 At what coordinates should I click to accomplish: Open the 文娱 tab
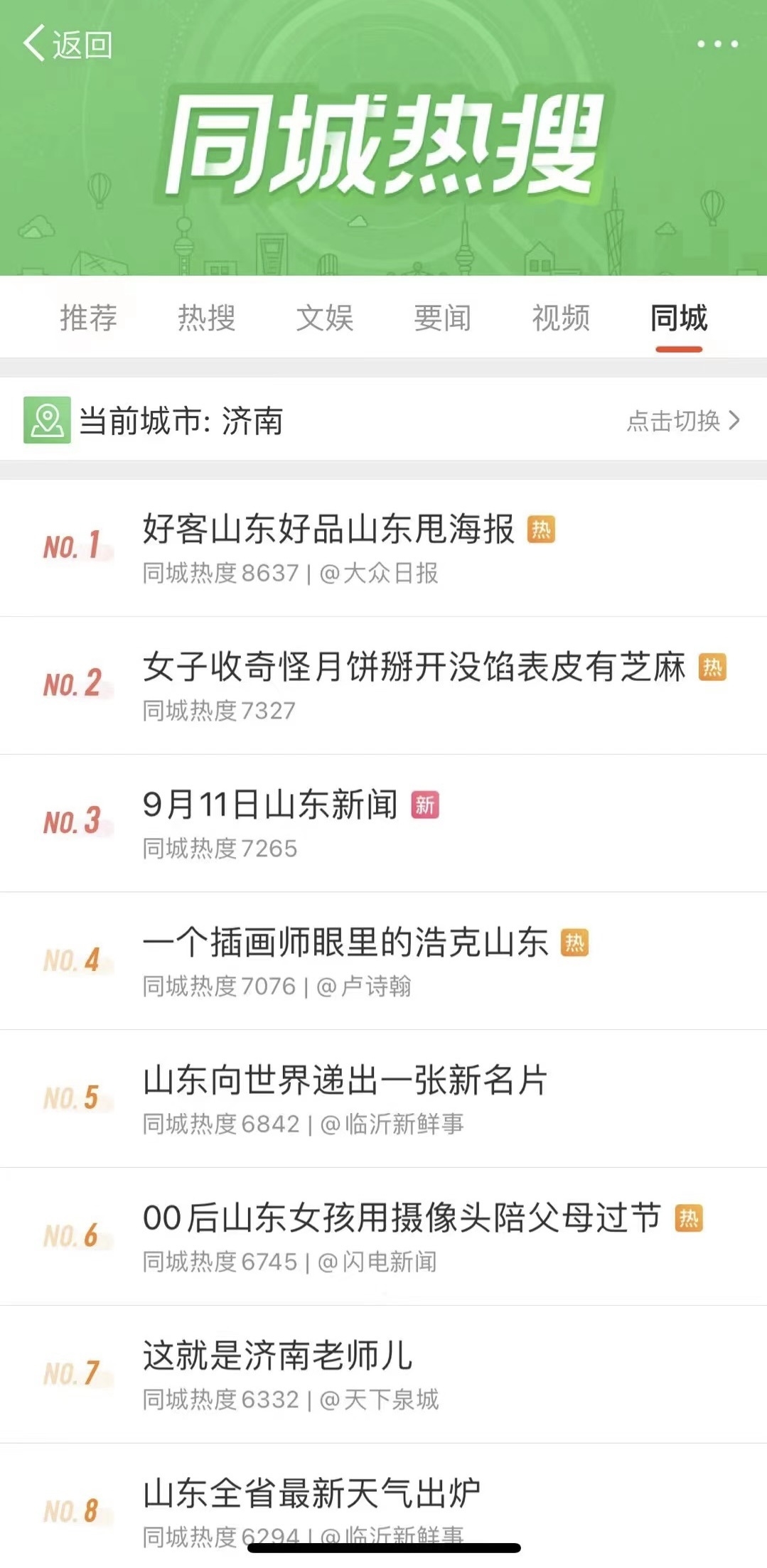click(324, 318)
